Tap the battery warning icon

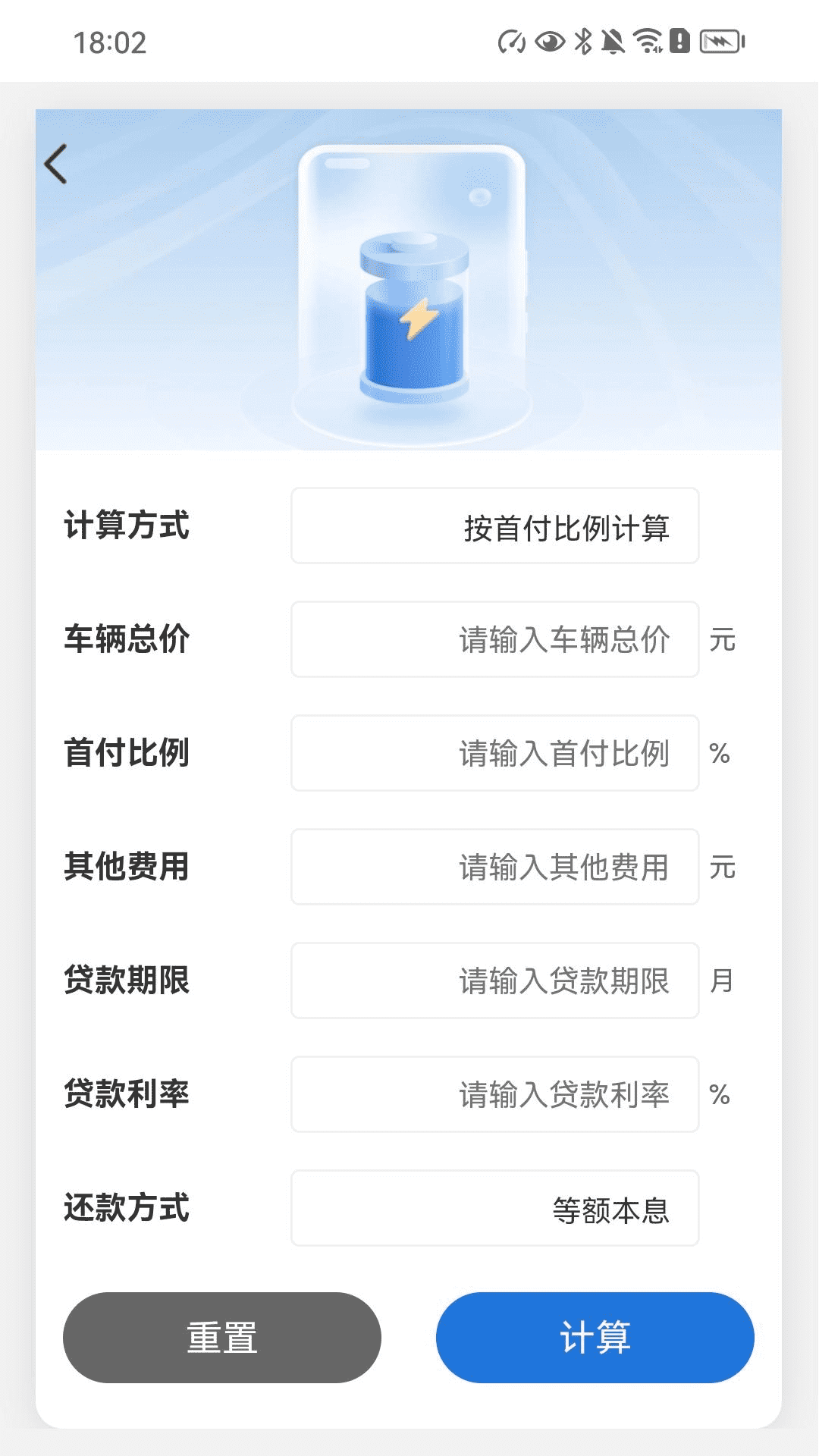point(679,43)
